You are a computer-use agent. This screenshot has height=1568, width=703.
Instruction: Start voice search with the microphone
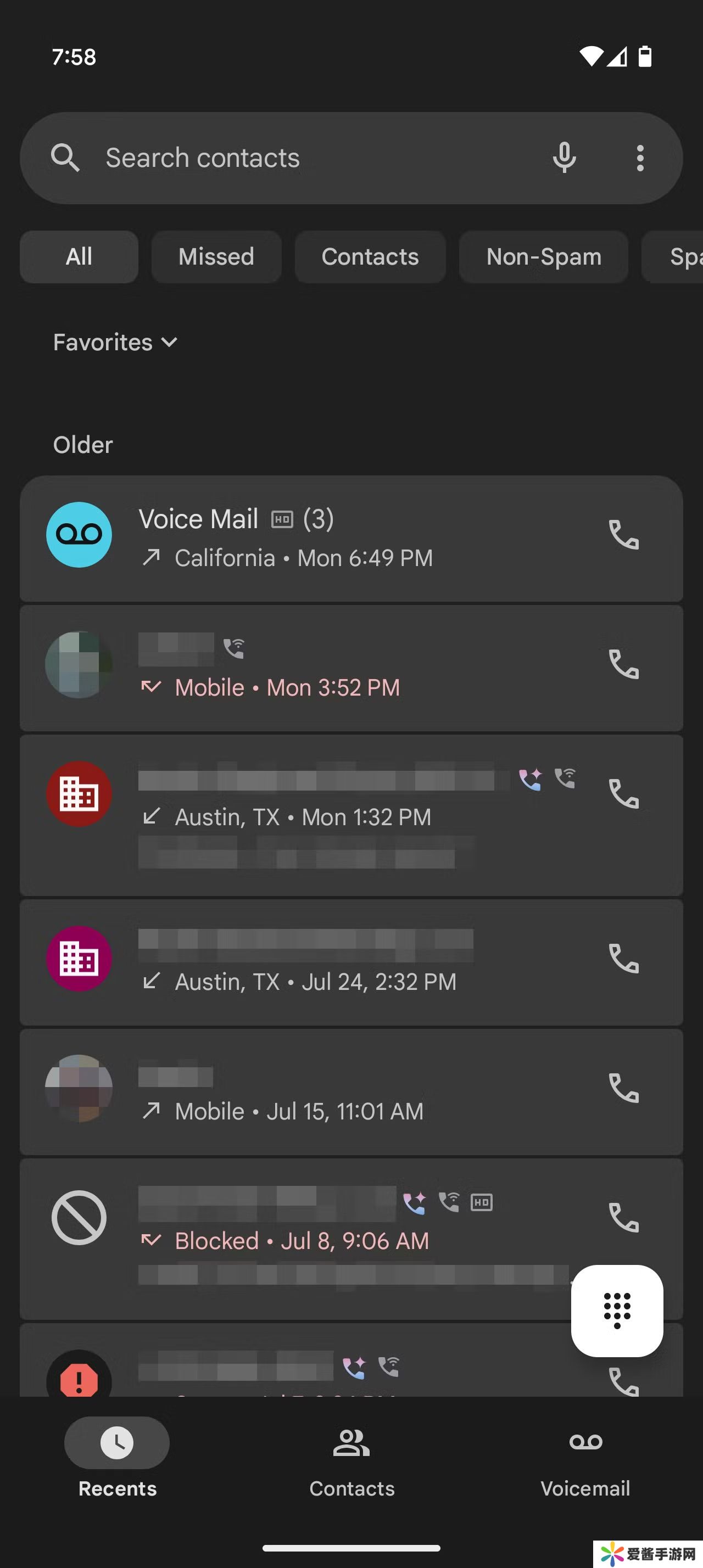coord(563,158)
